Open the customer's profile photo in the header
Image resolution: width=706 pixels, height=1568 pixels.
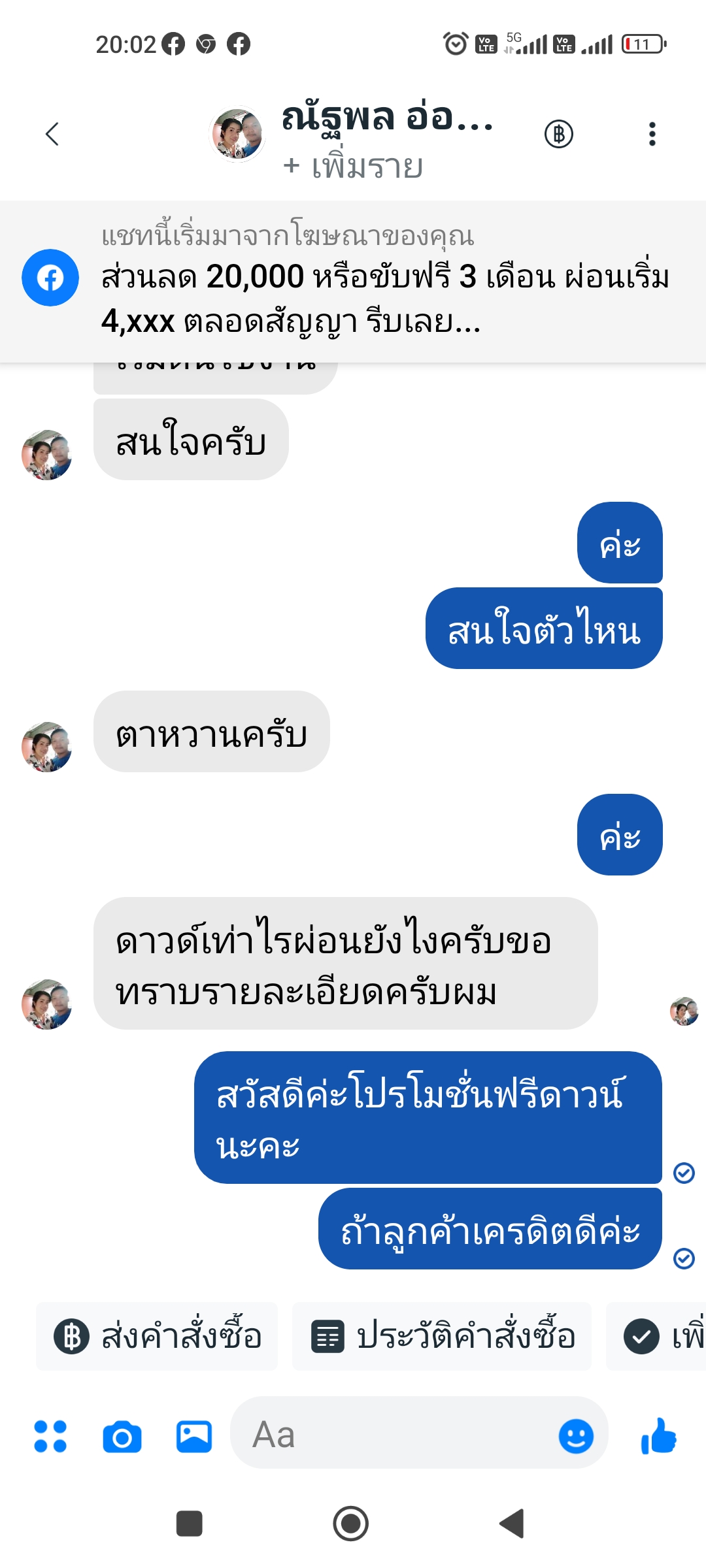238,134
